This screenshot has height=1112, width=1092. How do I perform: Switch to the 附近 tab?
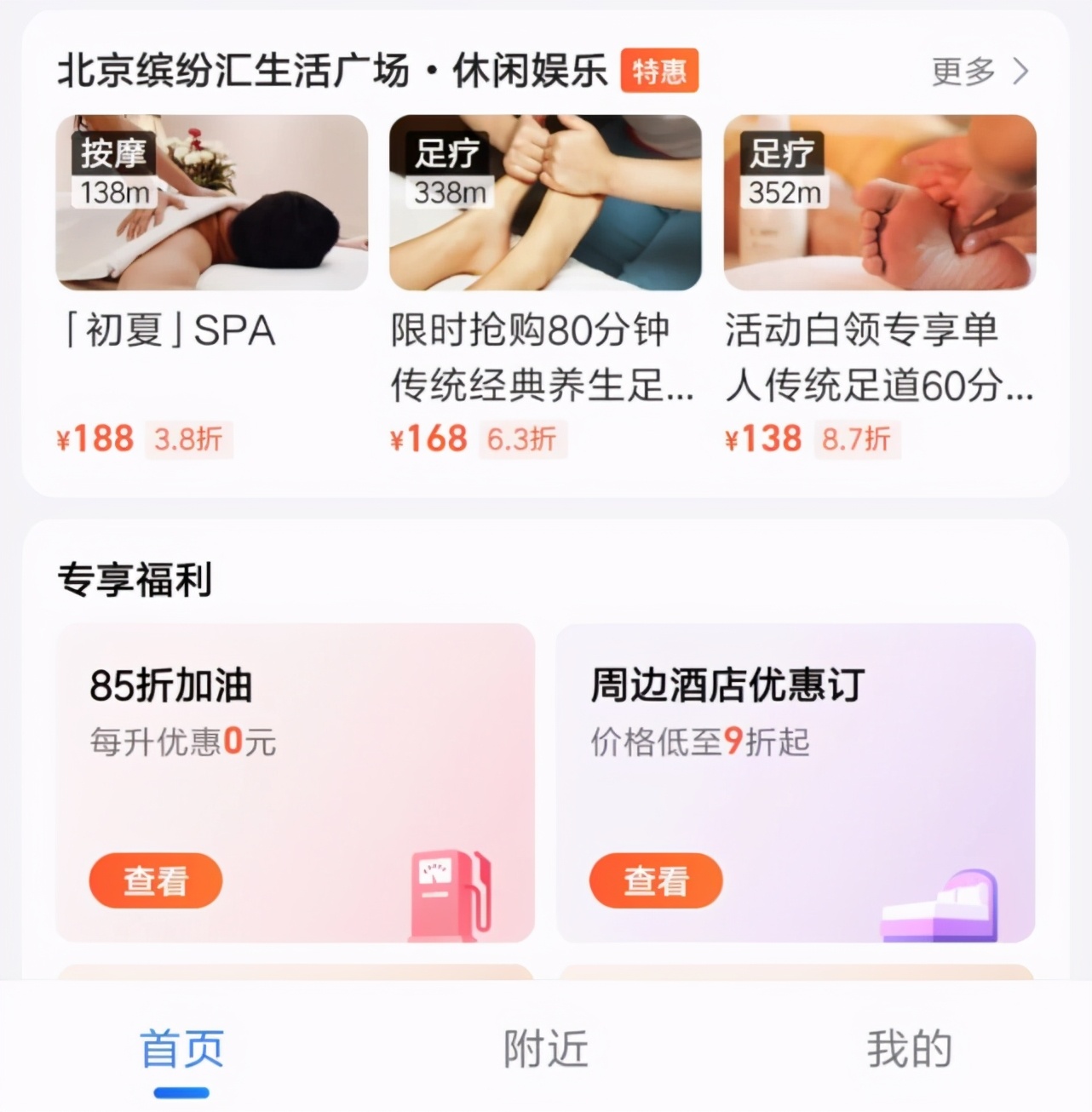(x=543, y=1050)
